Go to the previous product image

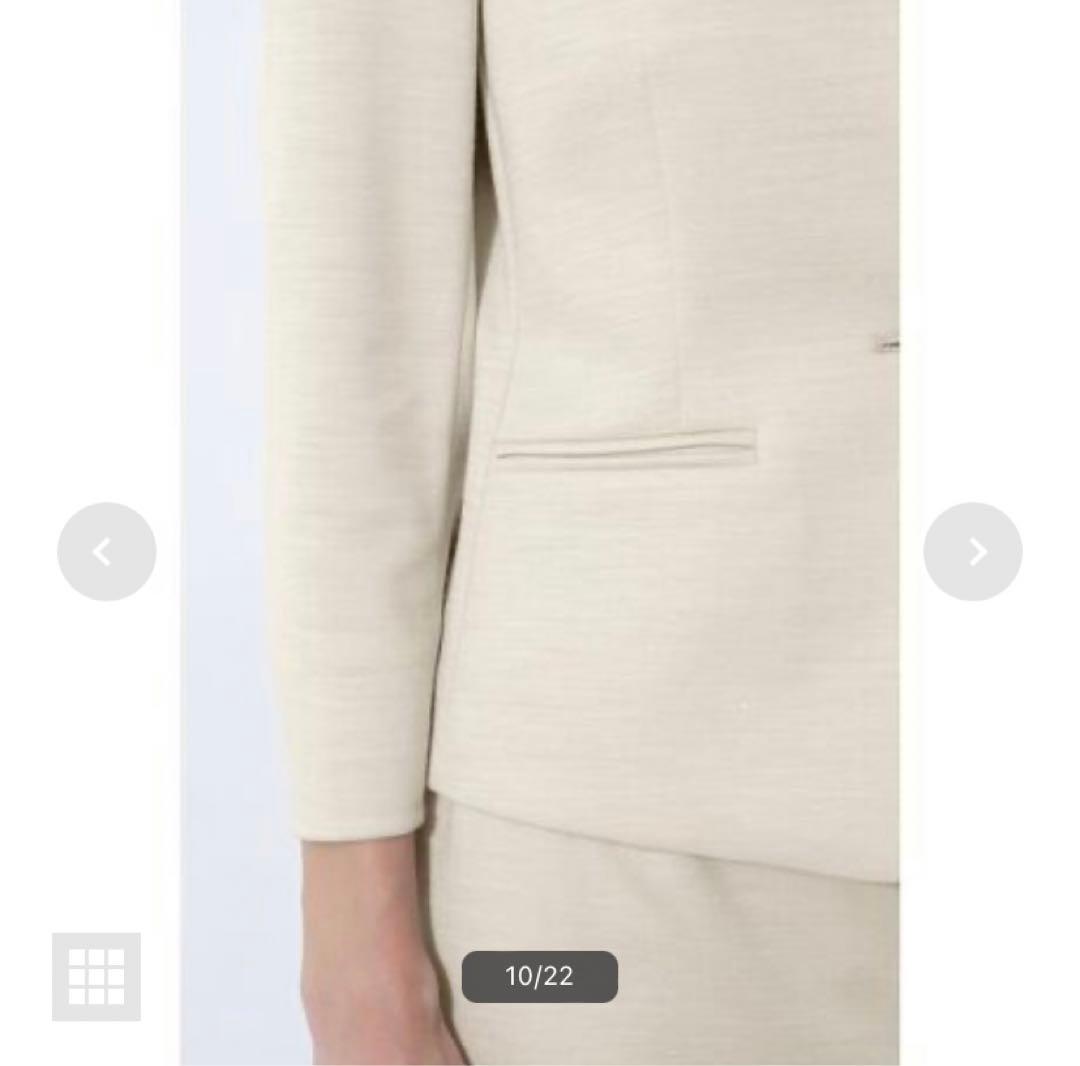point(106,551)
